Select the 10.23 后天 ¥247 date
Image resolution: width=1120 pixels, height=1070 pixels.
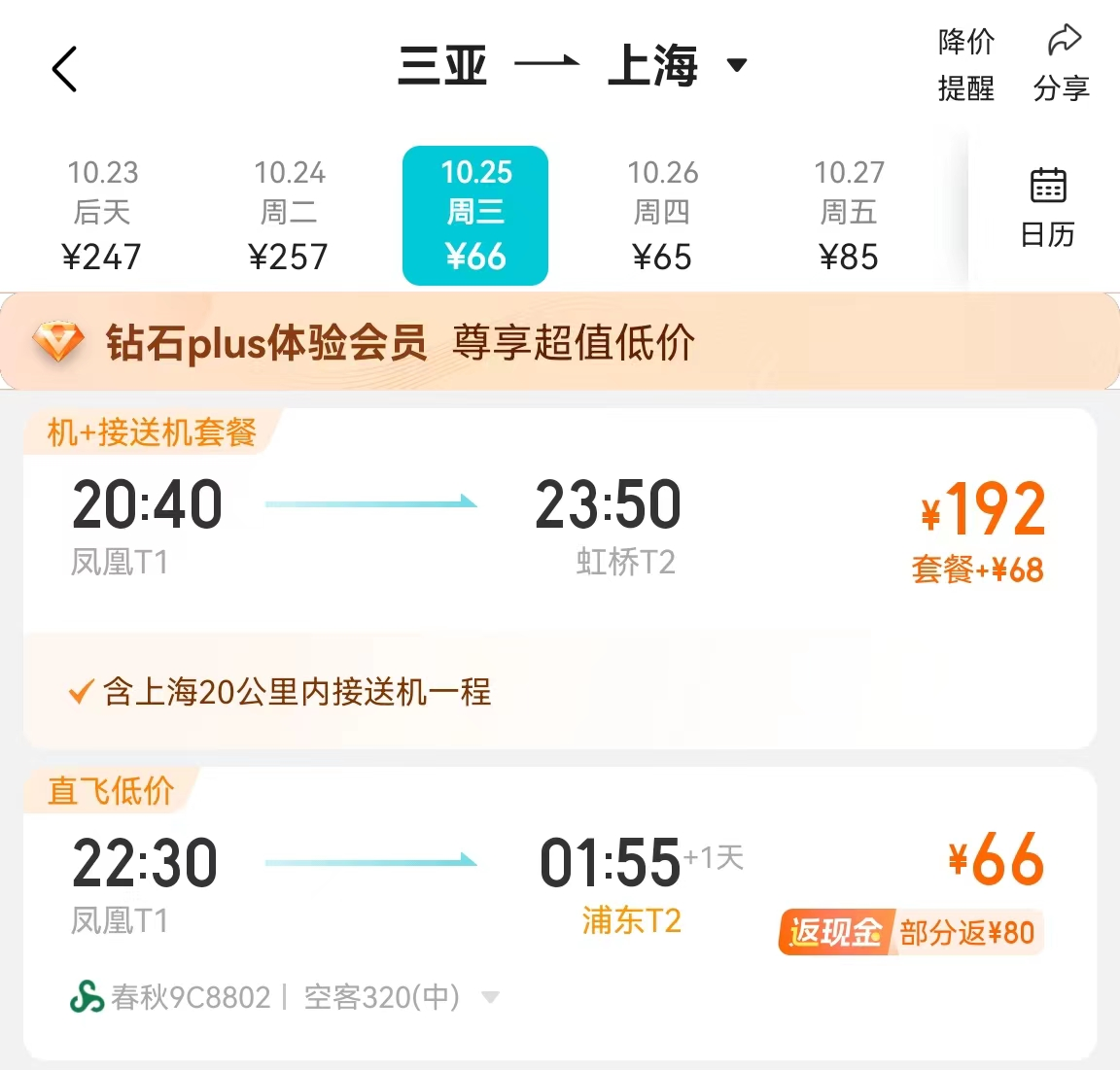pyautogui.click(x=102, y=215)
